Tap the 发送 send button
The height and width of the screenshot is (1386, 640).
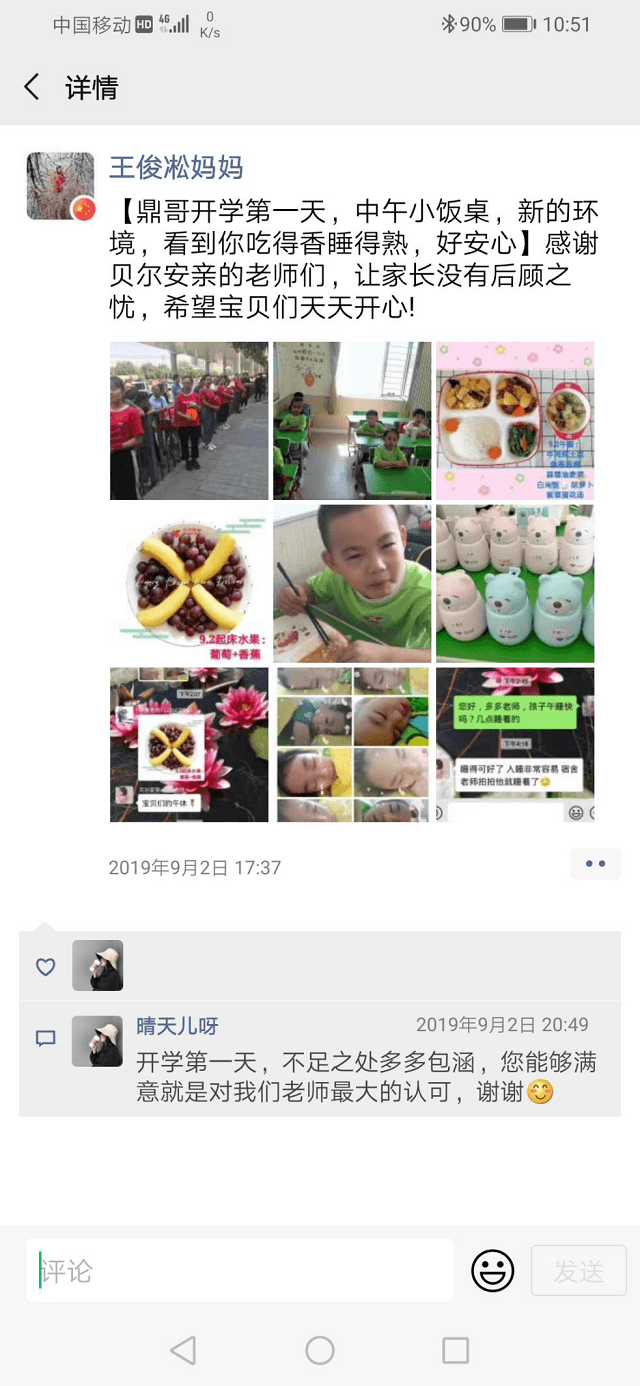(578, 1271)
